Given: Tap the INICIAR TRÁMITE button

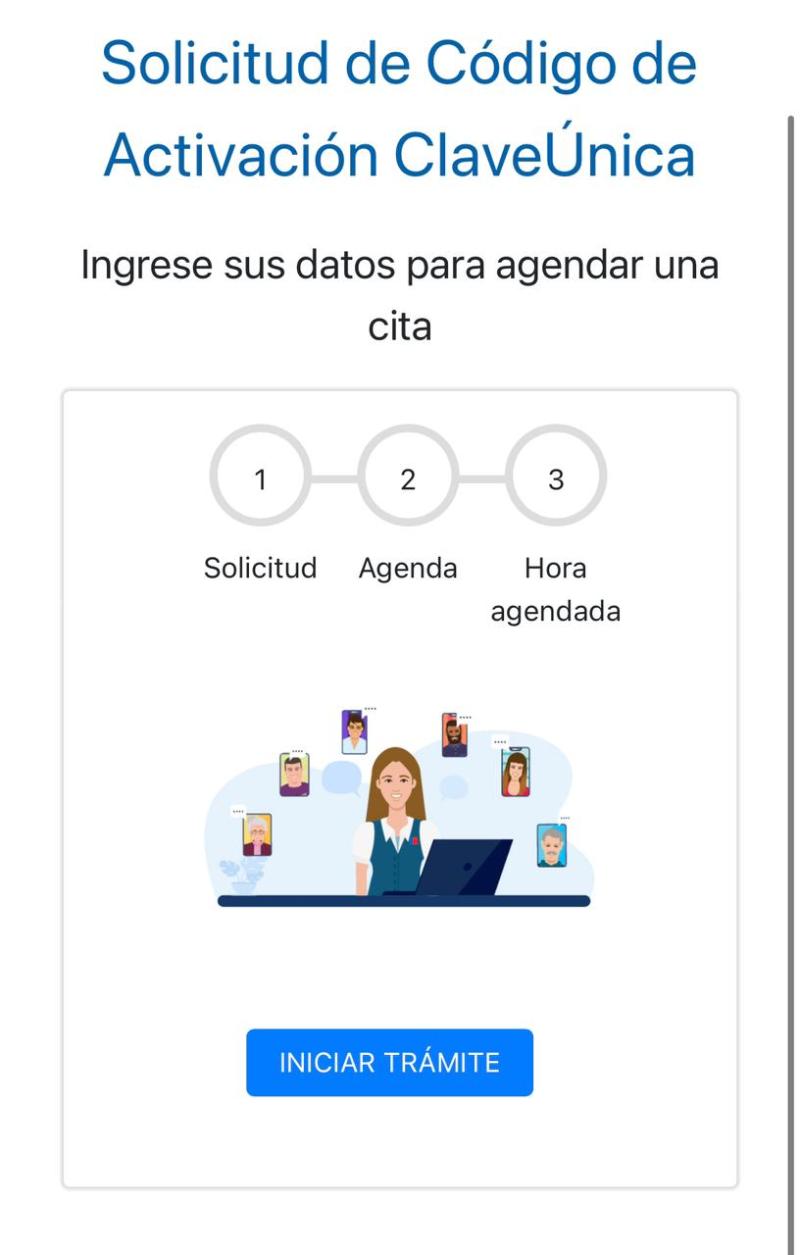Looking at the screenshot, I should [x=389, y=1062].
